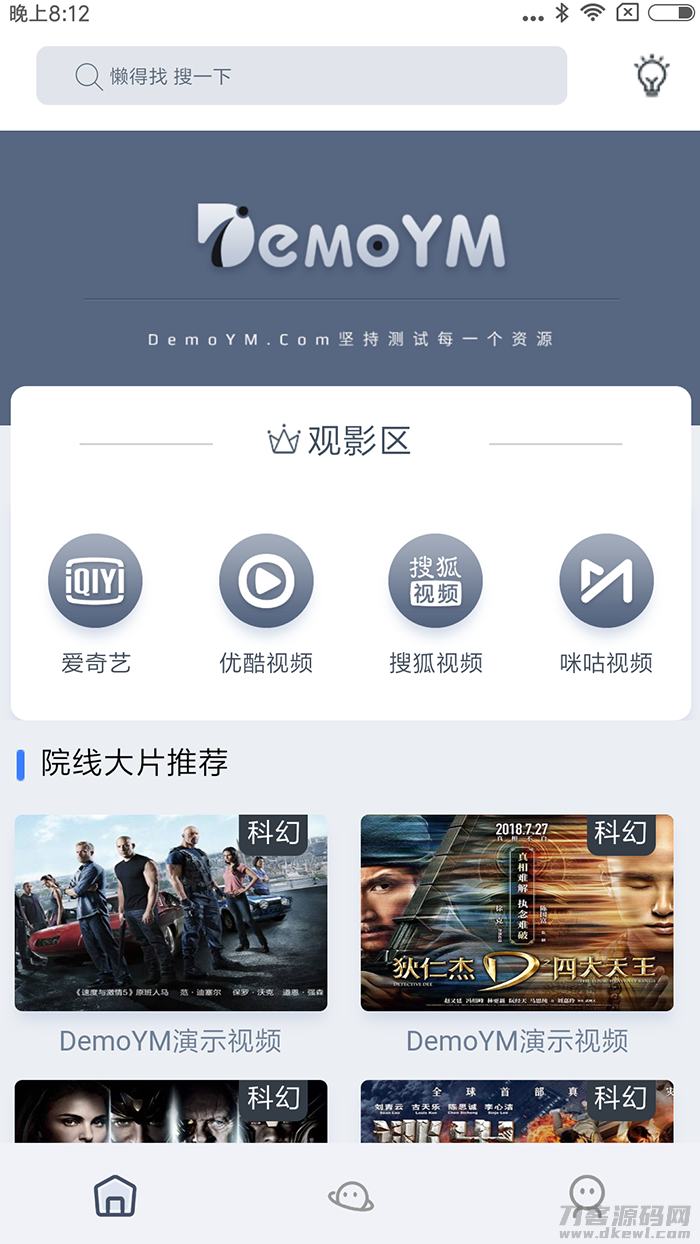Viewport: 700px width, 1244px height.
Task: Tap the light bulb icon
Action: coord(652,76)
